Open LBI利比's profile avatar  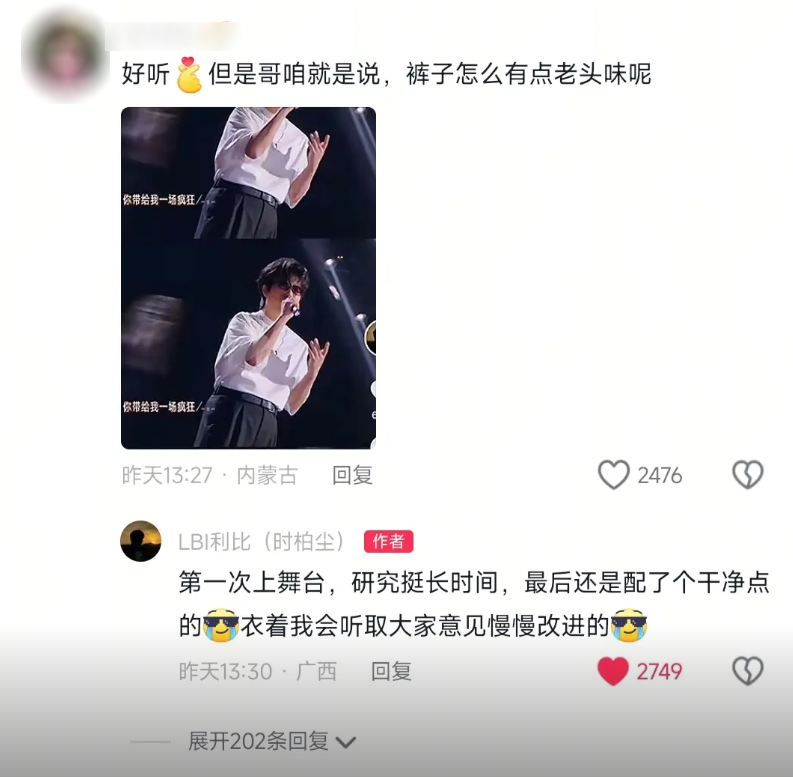[x=141, y=541]
